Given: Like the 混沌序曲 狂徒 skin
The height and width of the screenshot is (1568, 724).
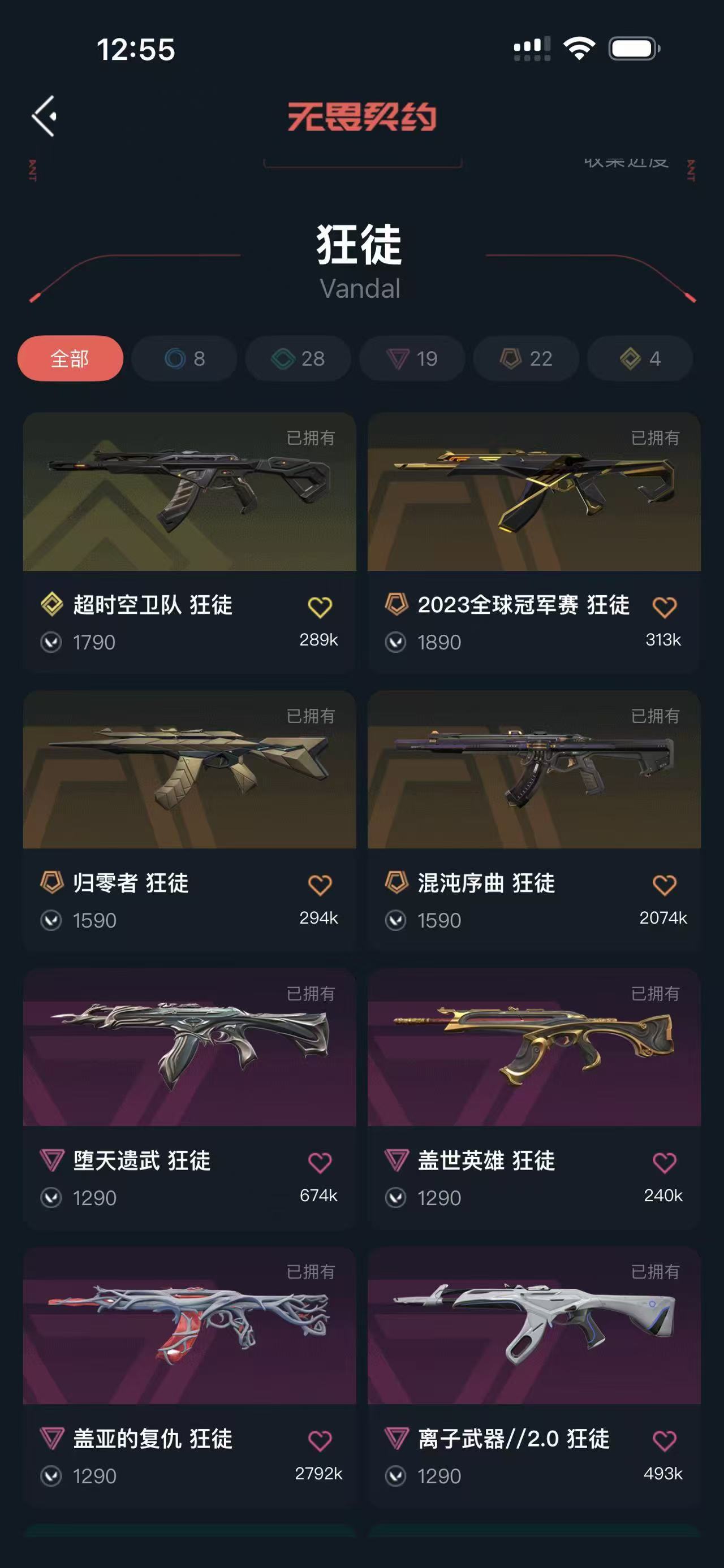Looking at the screenshot, I should tap(664, 885).
